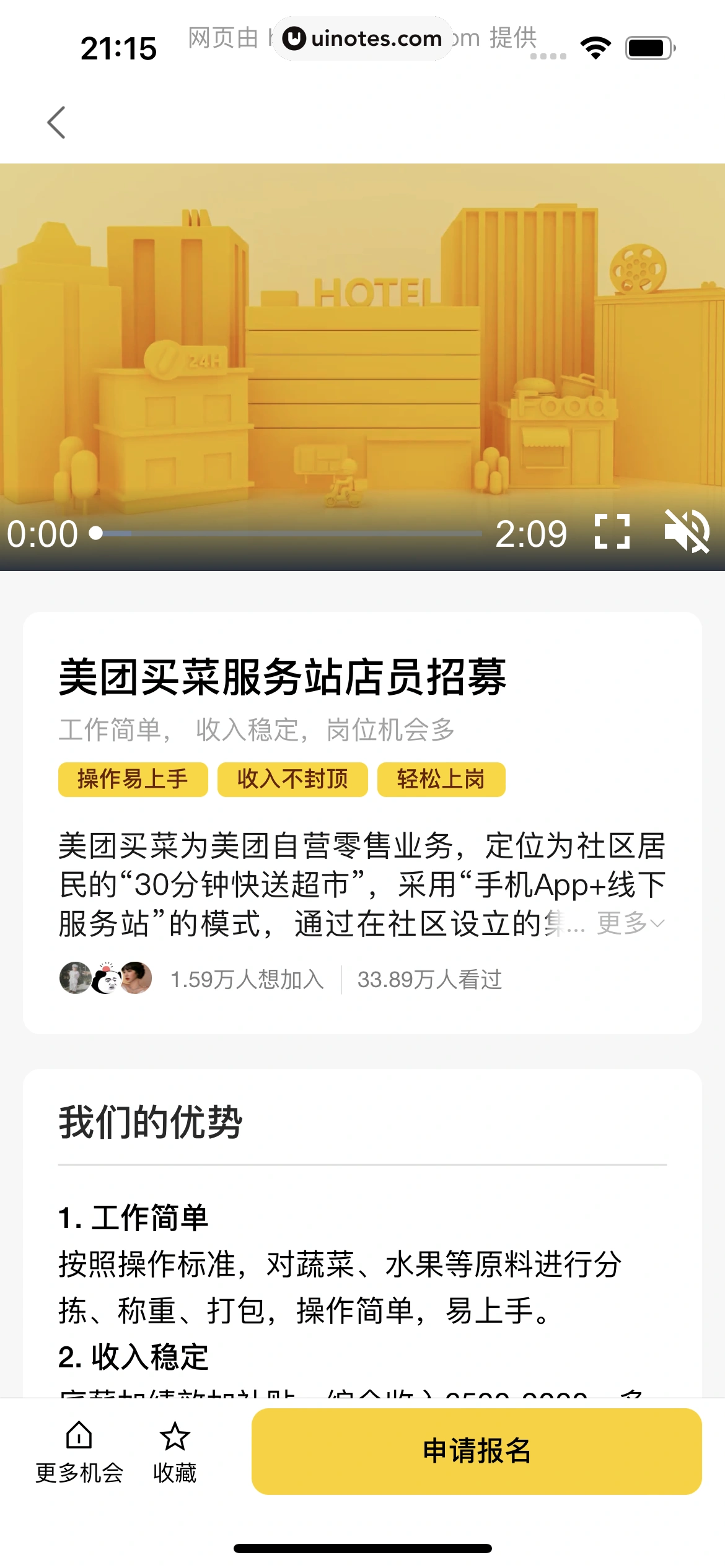Expand description with 更多
This screenshot has width=725, height=1568.
coord(630,923)
